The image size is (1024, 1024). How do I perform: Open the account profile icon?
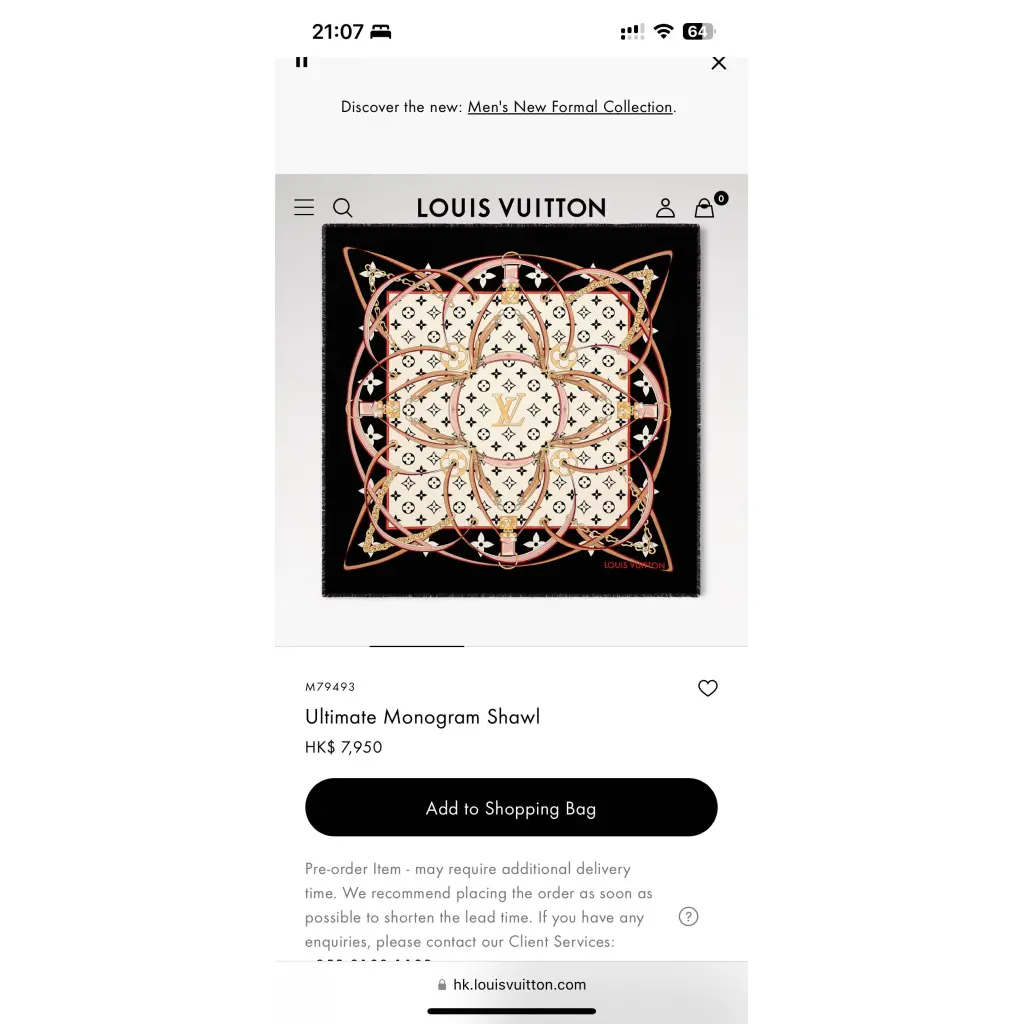point(665,207)
